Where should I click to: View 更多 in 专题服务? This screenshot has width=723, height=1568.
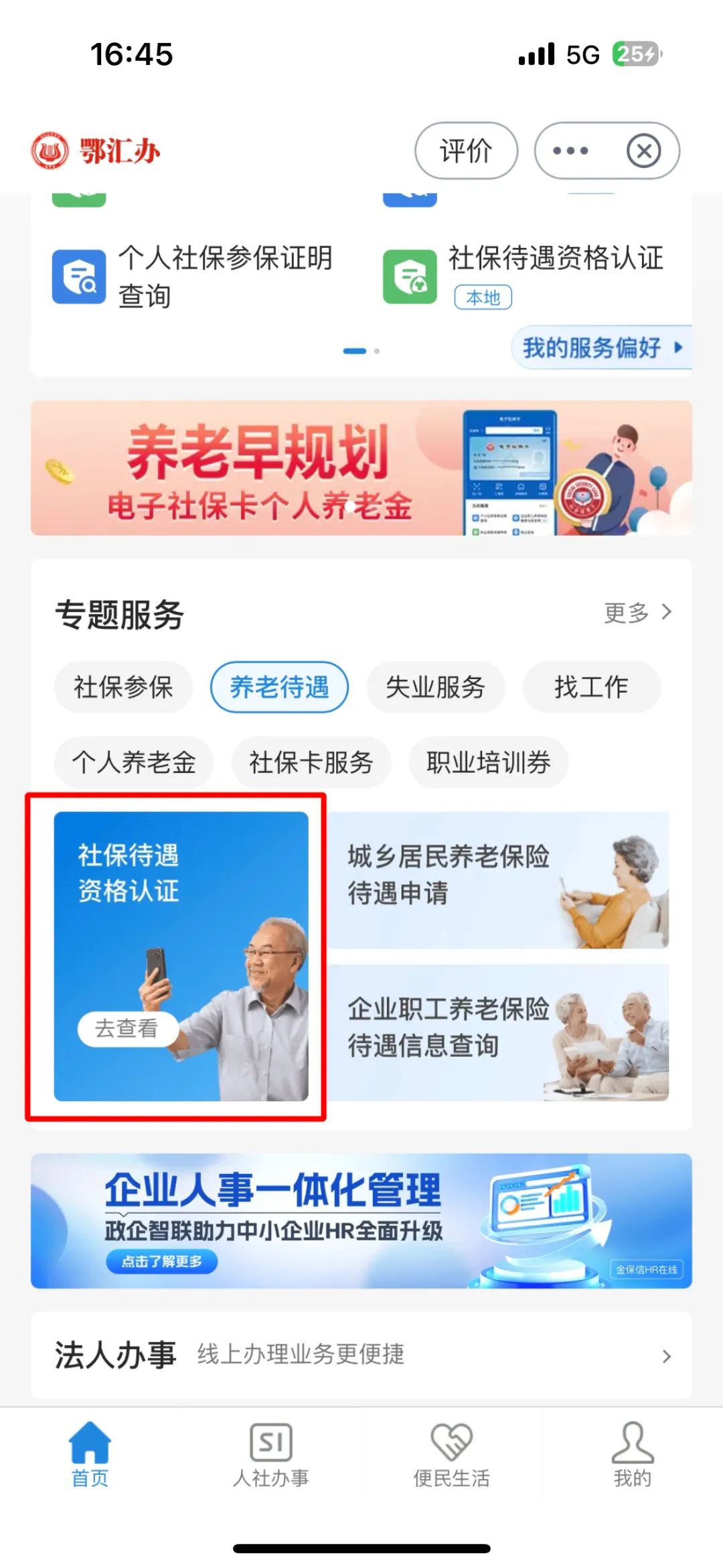click(637, 612)
